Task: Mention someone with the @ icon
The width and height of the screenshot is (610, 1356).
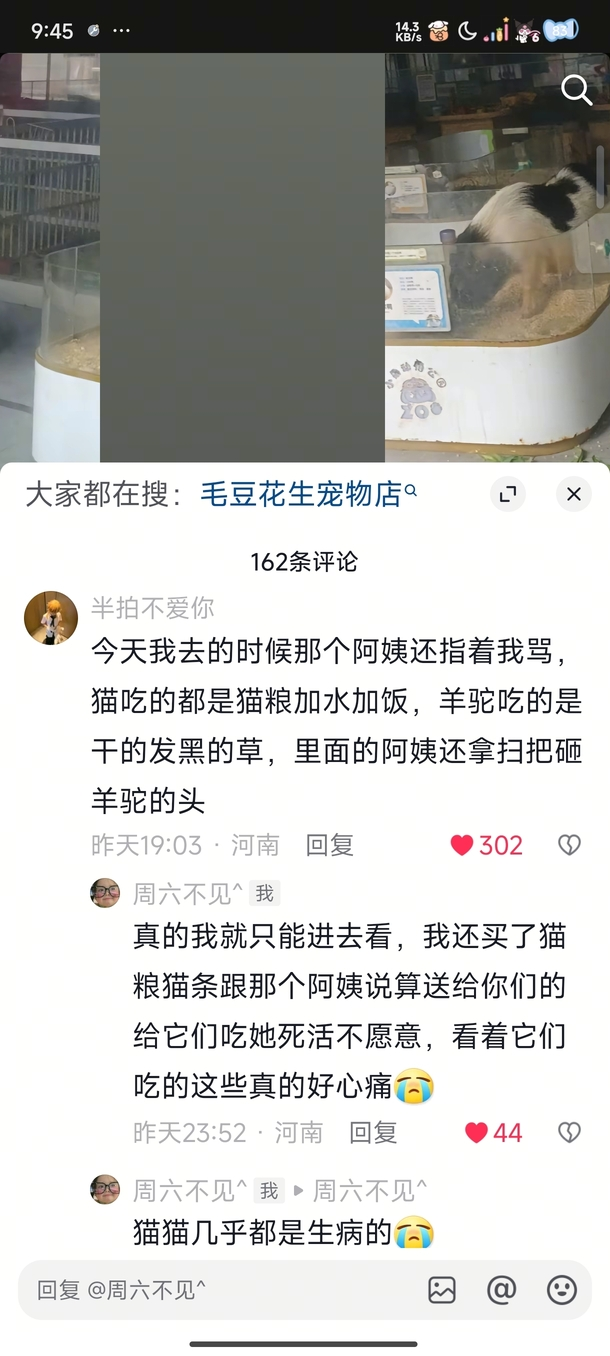Action: click(501, 1290)
